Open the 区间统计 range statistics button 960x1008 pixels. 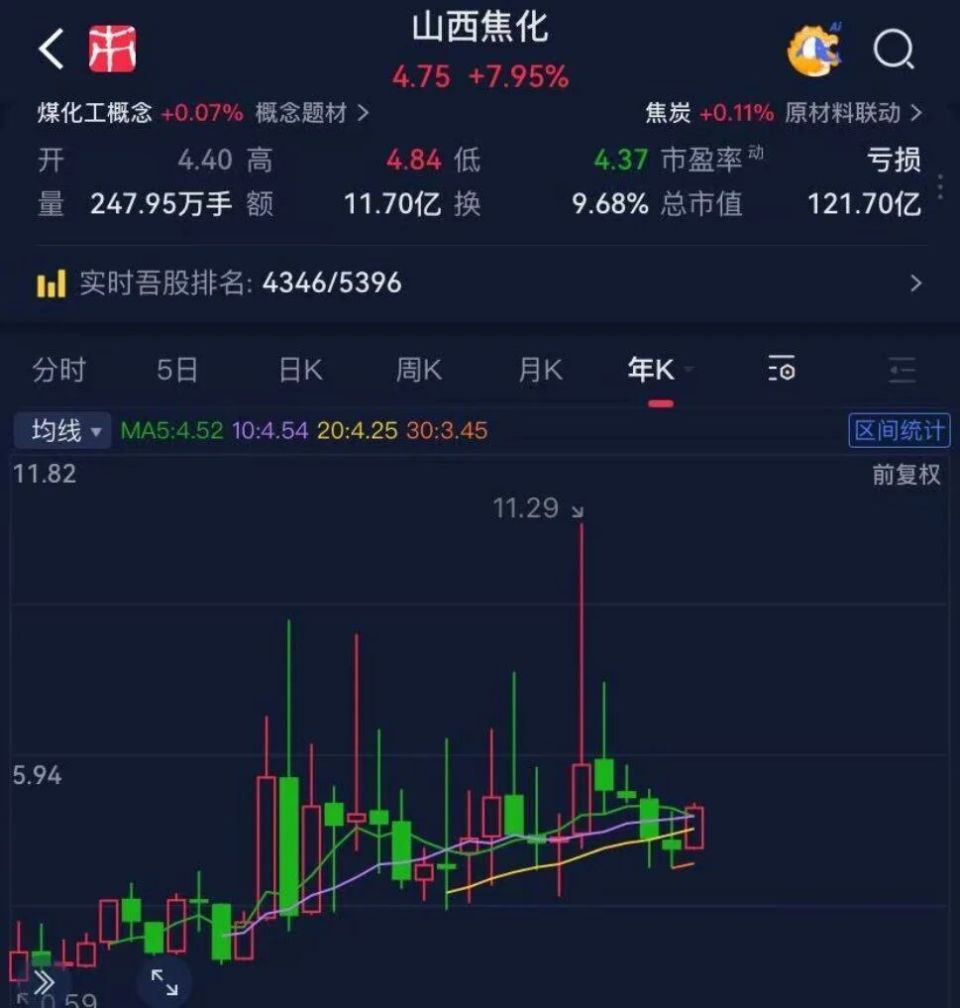[x=899, y=430]
